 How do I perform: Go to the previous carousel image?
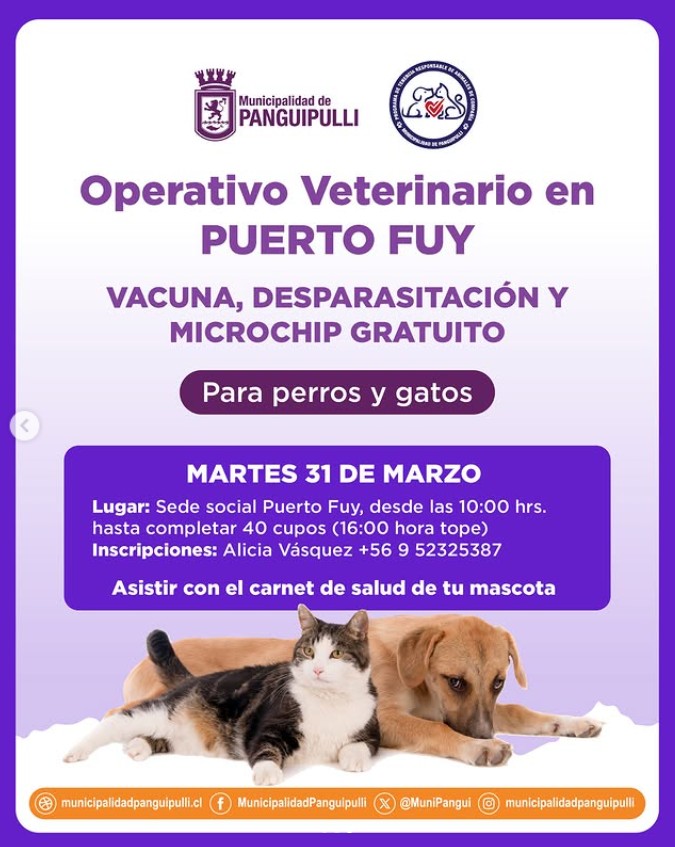(x=24, y=426)
